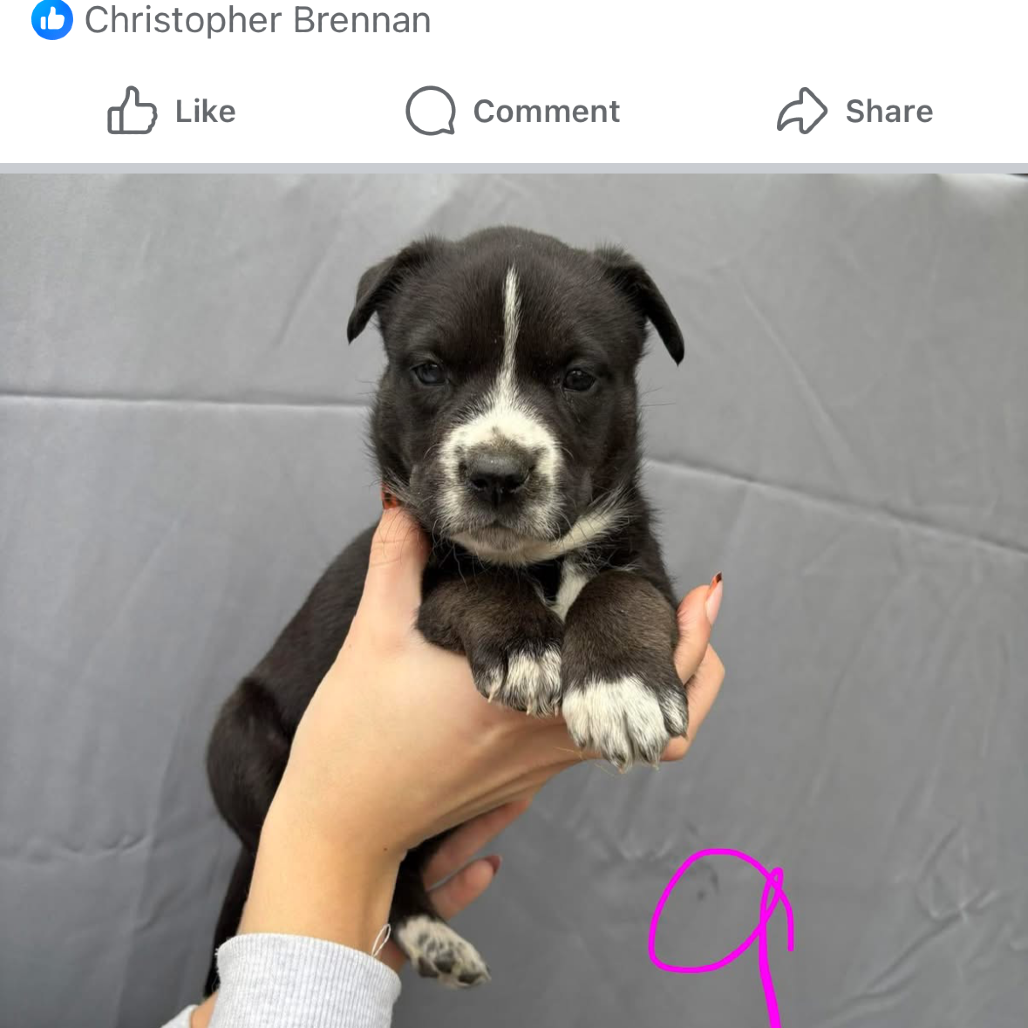This screenshot has height=1028, width=1028.
Task: View reactions from Christopher Brennan
Action: (x=232, y=20)
